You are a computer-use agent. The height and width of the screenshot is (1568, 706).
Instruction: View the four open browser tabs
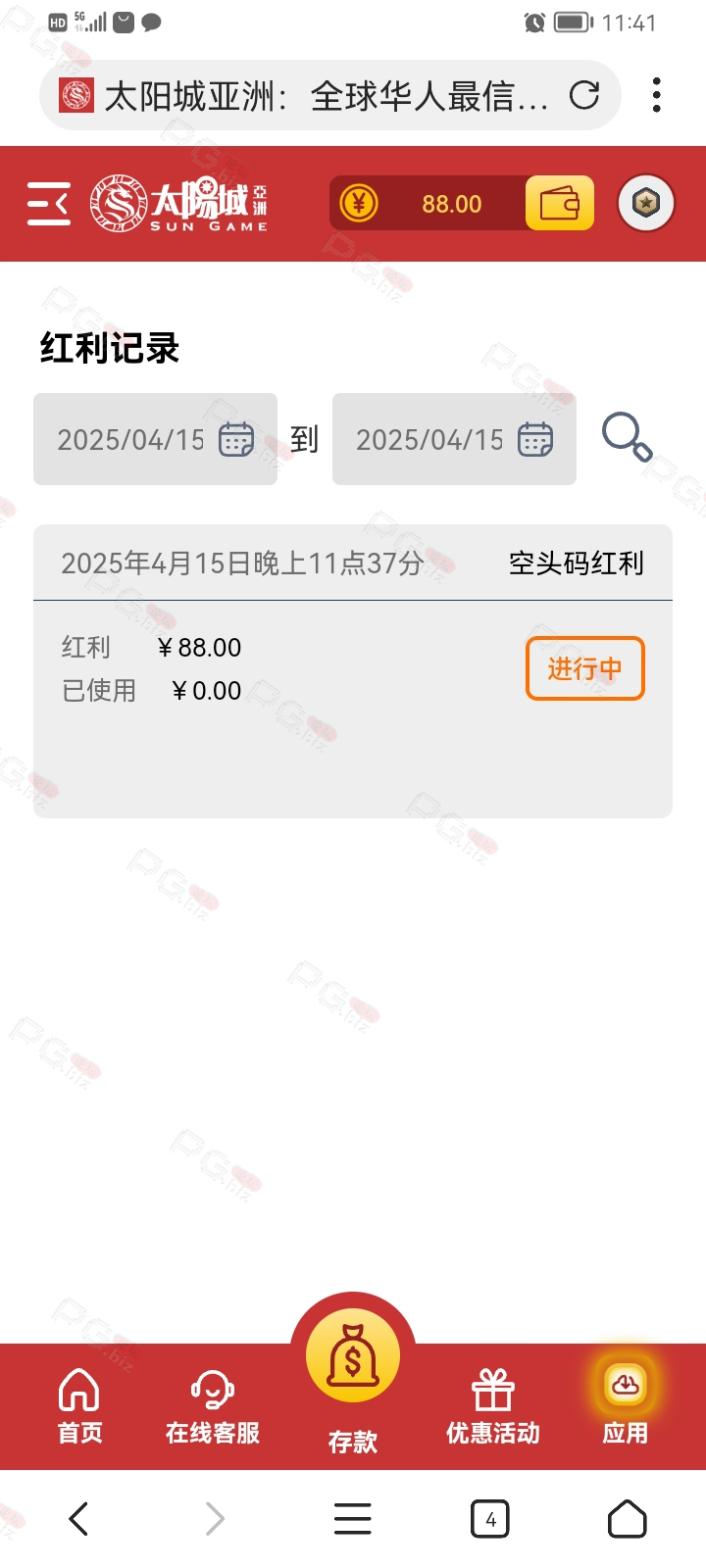click(490, 1519)
